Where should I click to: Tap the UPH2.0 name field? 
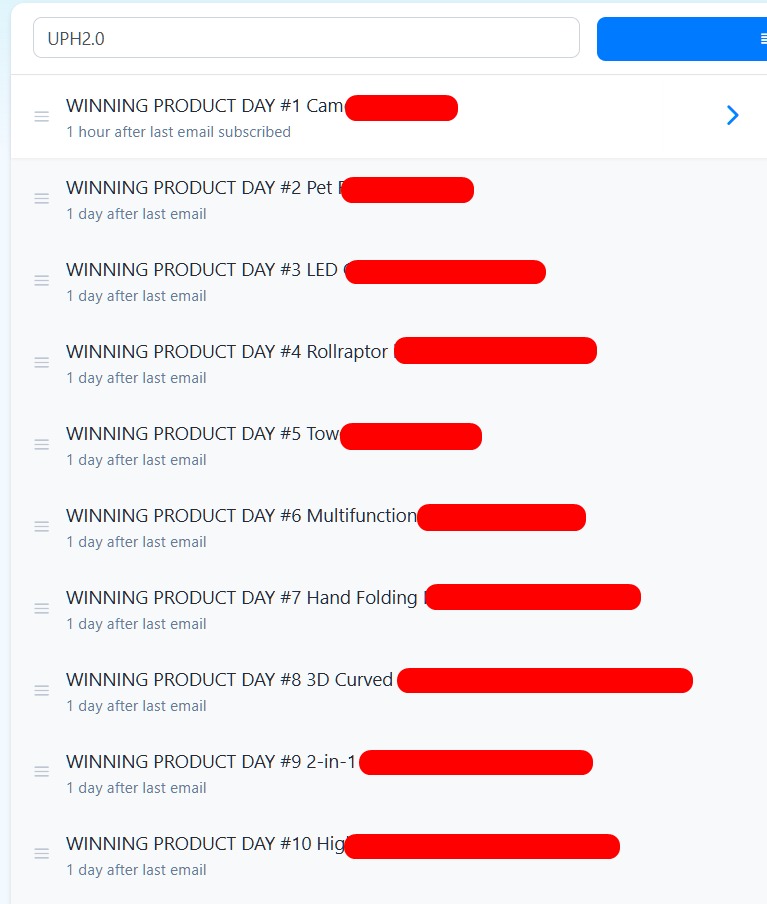[306, 38]
